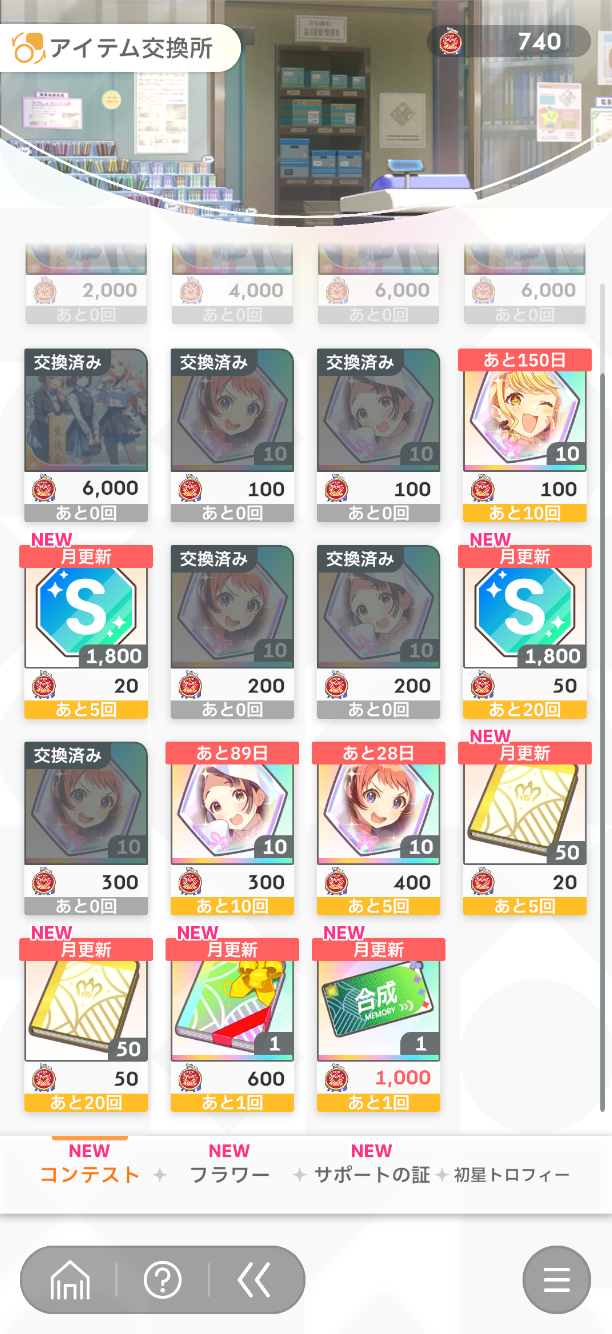Open the 合成 memory ticket costing 1,000
Screen dimensions: 612x1334
click(378, 1025)
